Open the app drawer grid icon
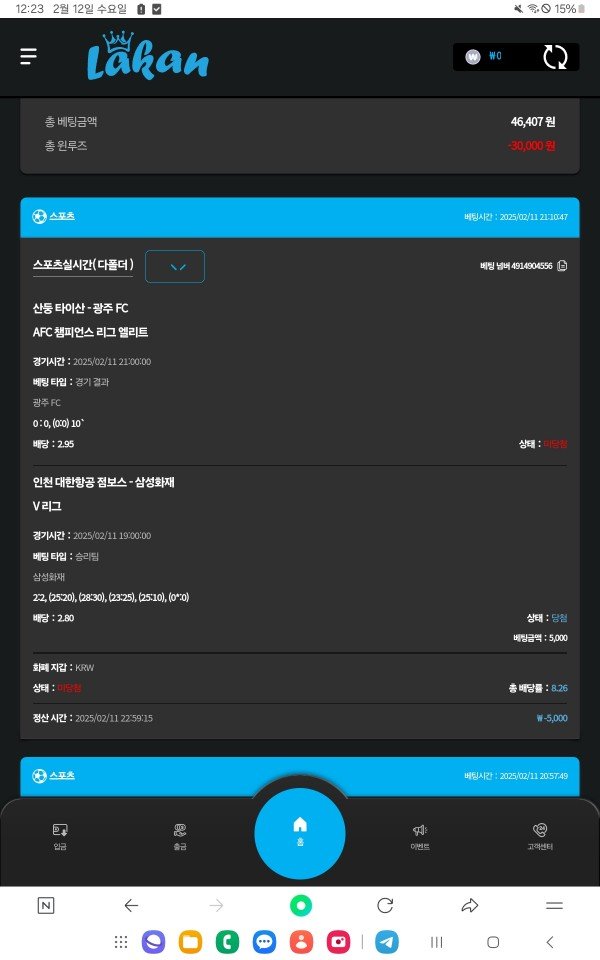600x960 pixels. (121, 942)
